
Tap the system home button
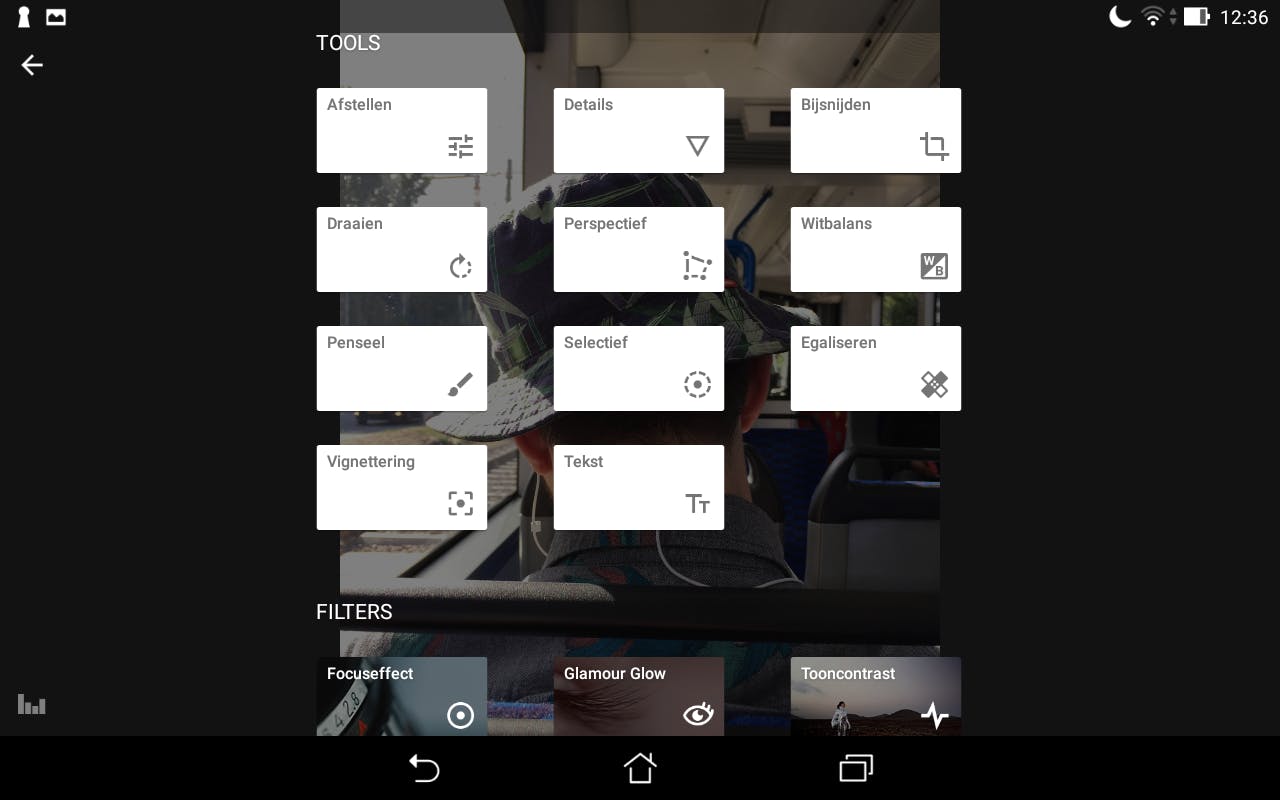point(640,768)
